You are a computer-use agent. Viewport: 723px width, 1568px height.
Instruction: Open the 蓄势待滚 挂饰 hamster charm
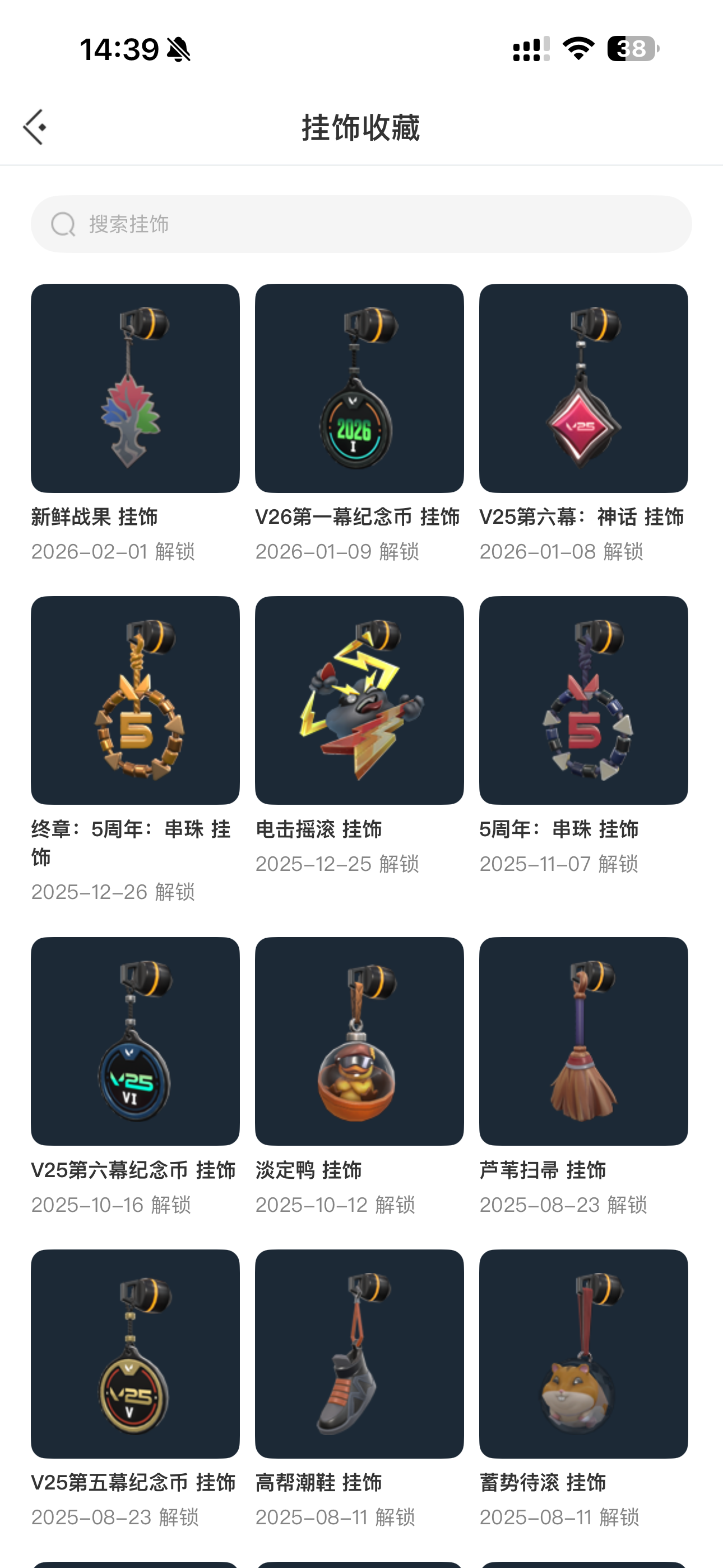tap(583, 1354)
